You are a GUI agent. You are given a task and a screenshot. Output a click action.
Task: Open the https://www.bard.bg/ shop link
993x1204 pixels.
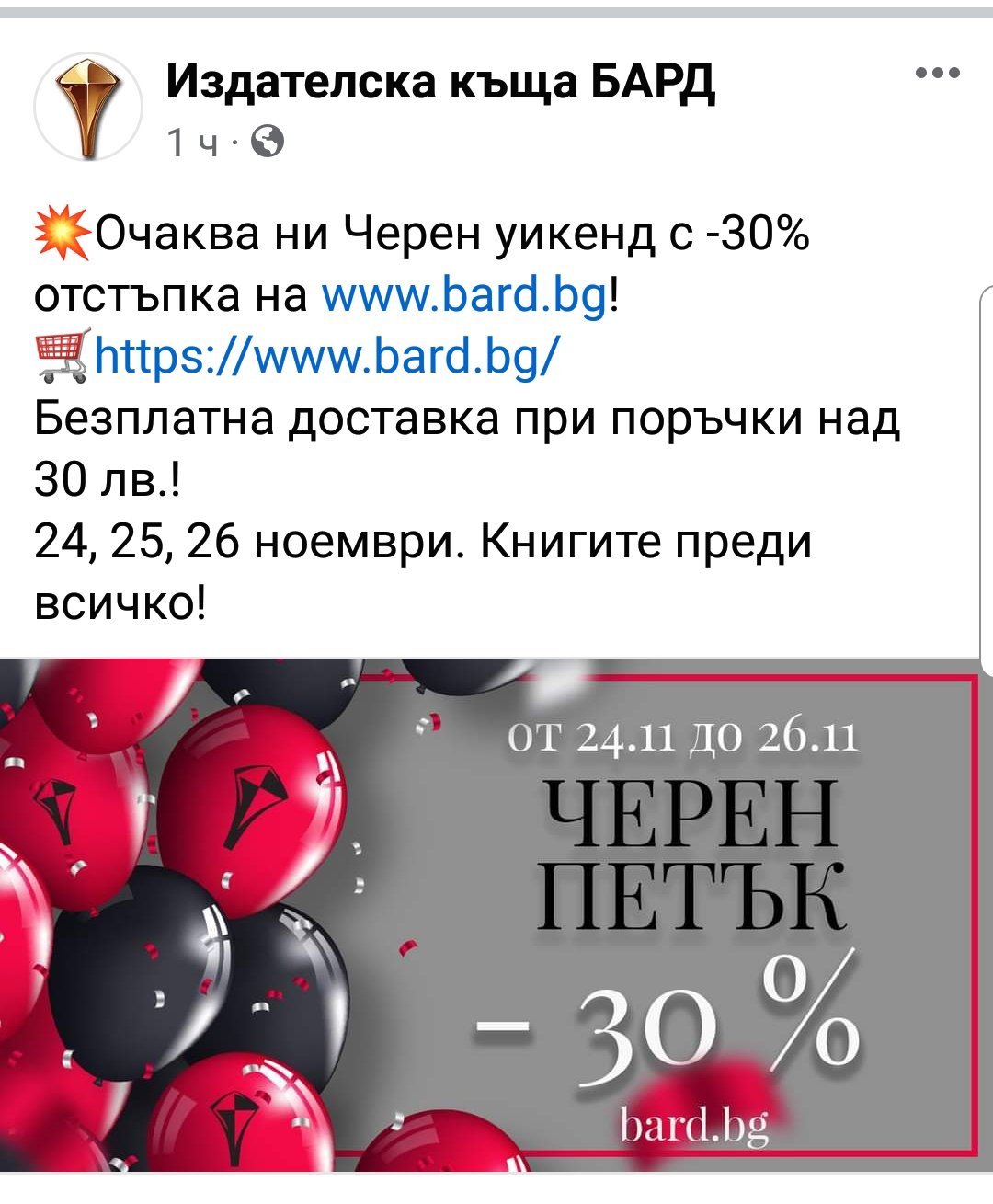pos(325,357)
